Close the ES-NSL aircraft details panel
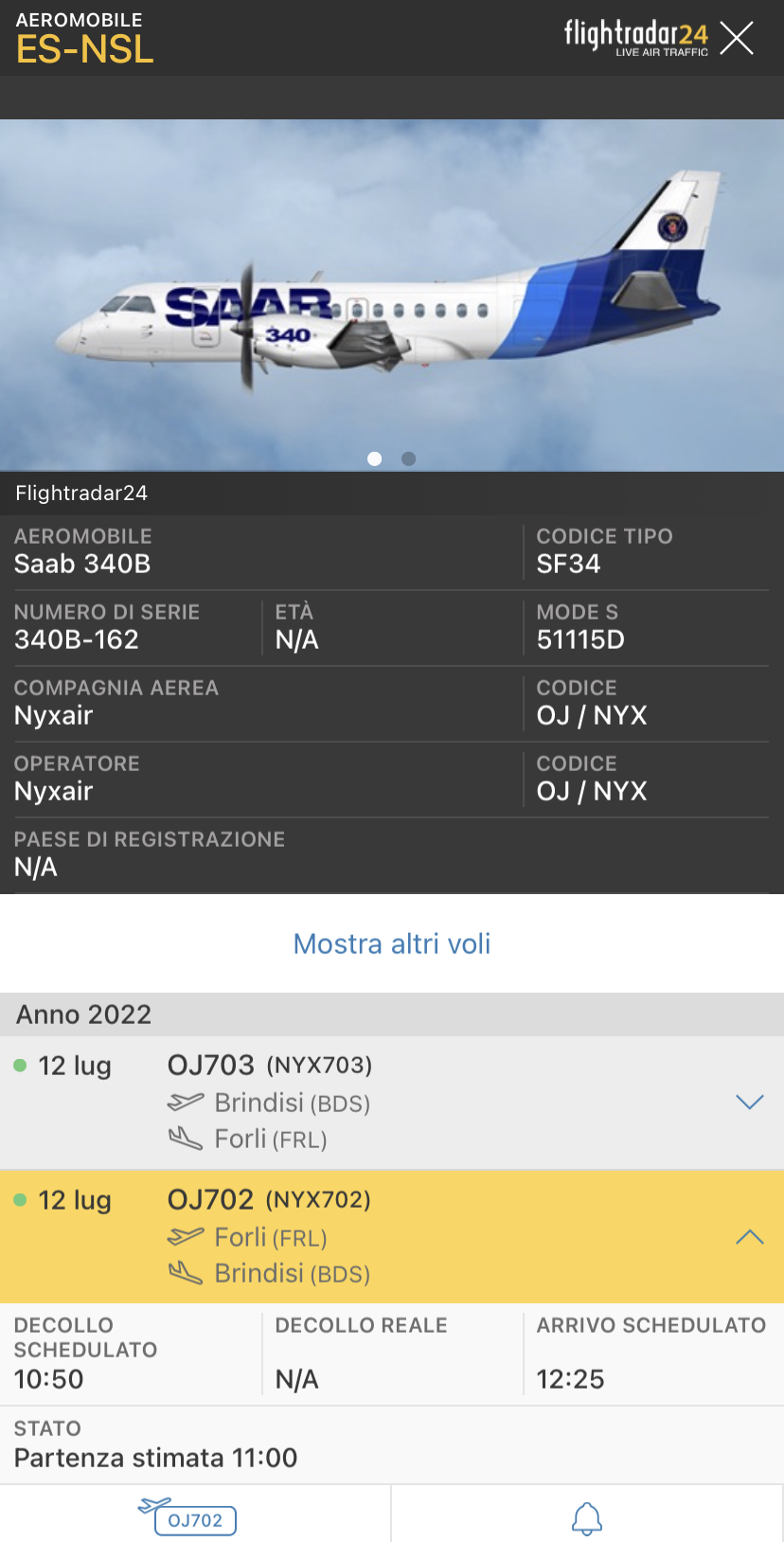This screenshot has width=784, height=1542. coord(736,39)
